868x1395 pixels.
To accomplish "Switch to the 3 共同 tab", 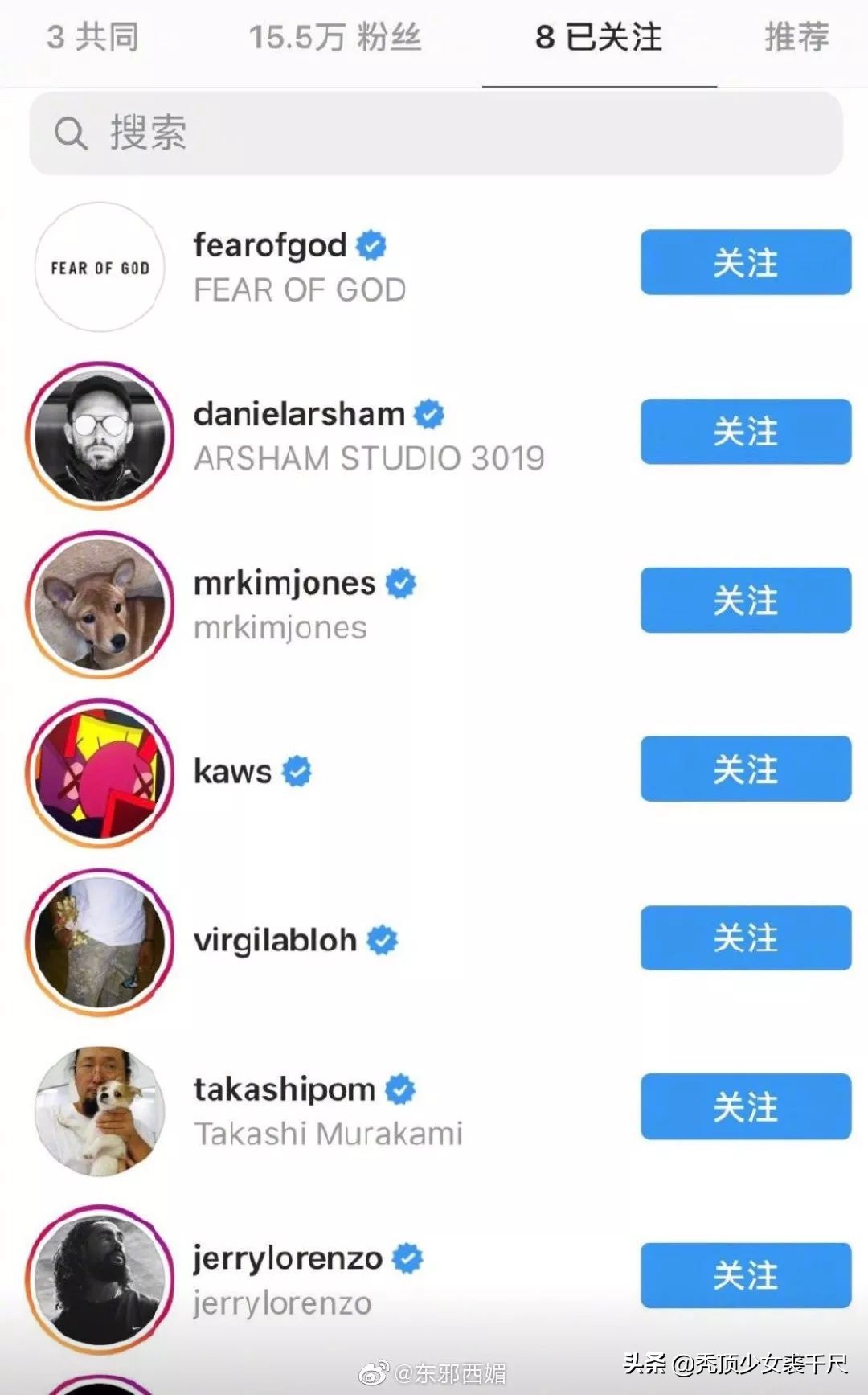I will [92, 37].
